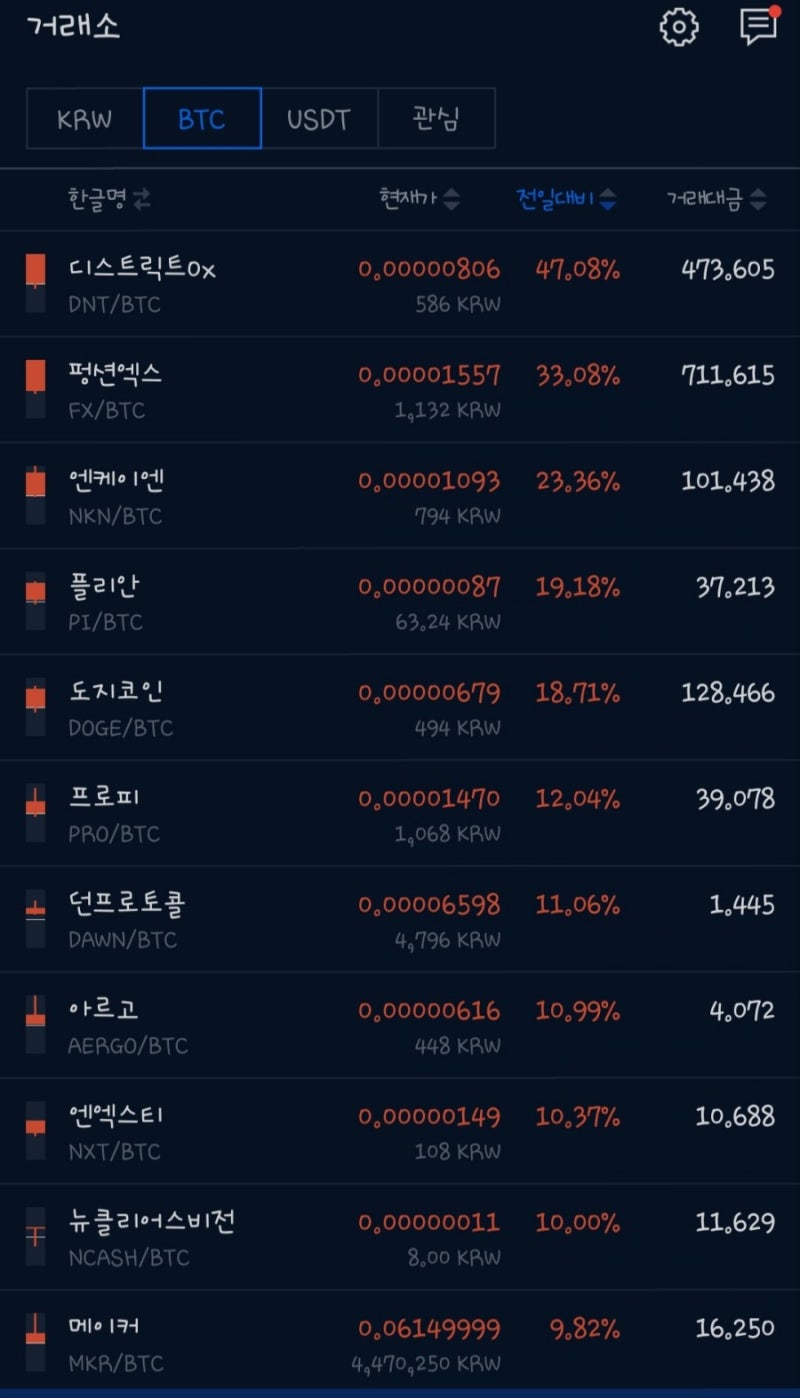Viewport: 800px width, 1398px height.
Task: Click the 현재가 up-down chevron control
Action: point(450,199)
